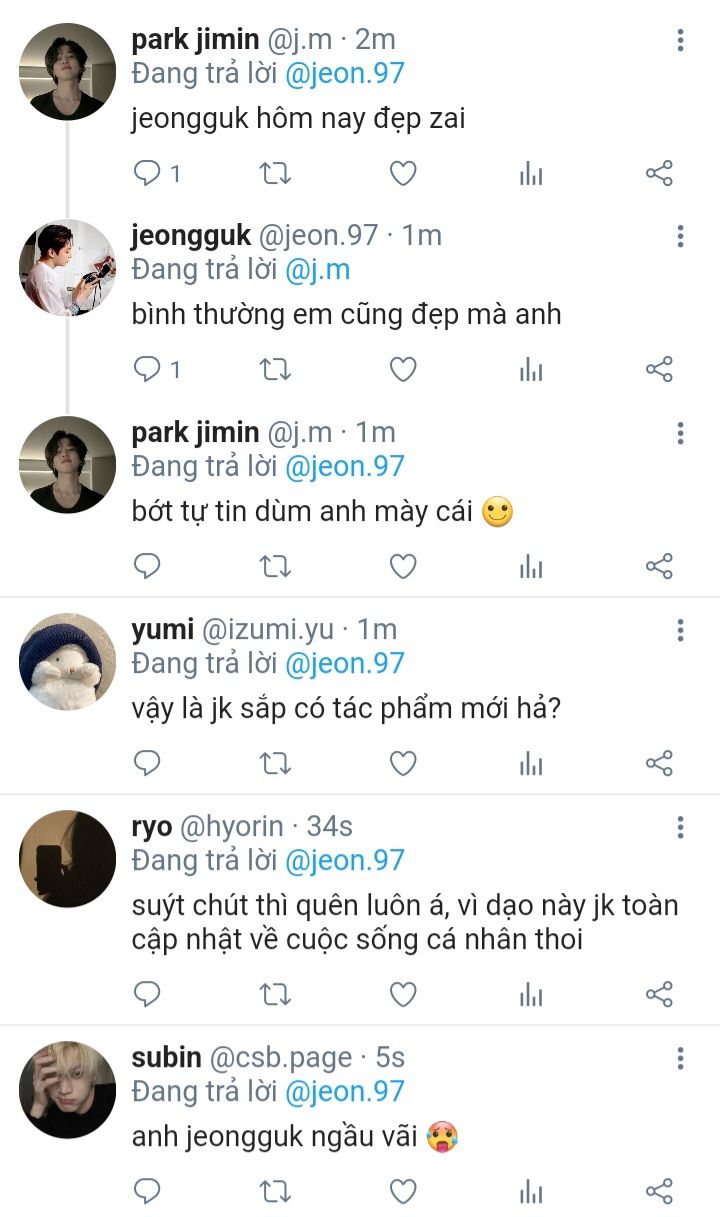Open yumi's profile avatar

pyautogui.click(x=68, y=662)
